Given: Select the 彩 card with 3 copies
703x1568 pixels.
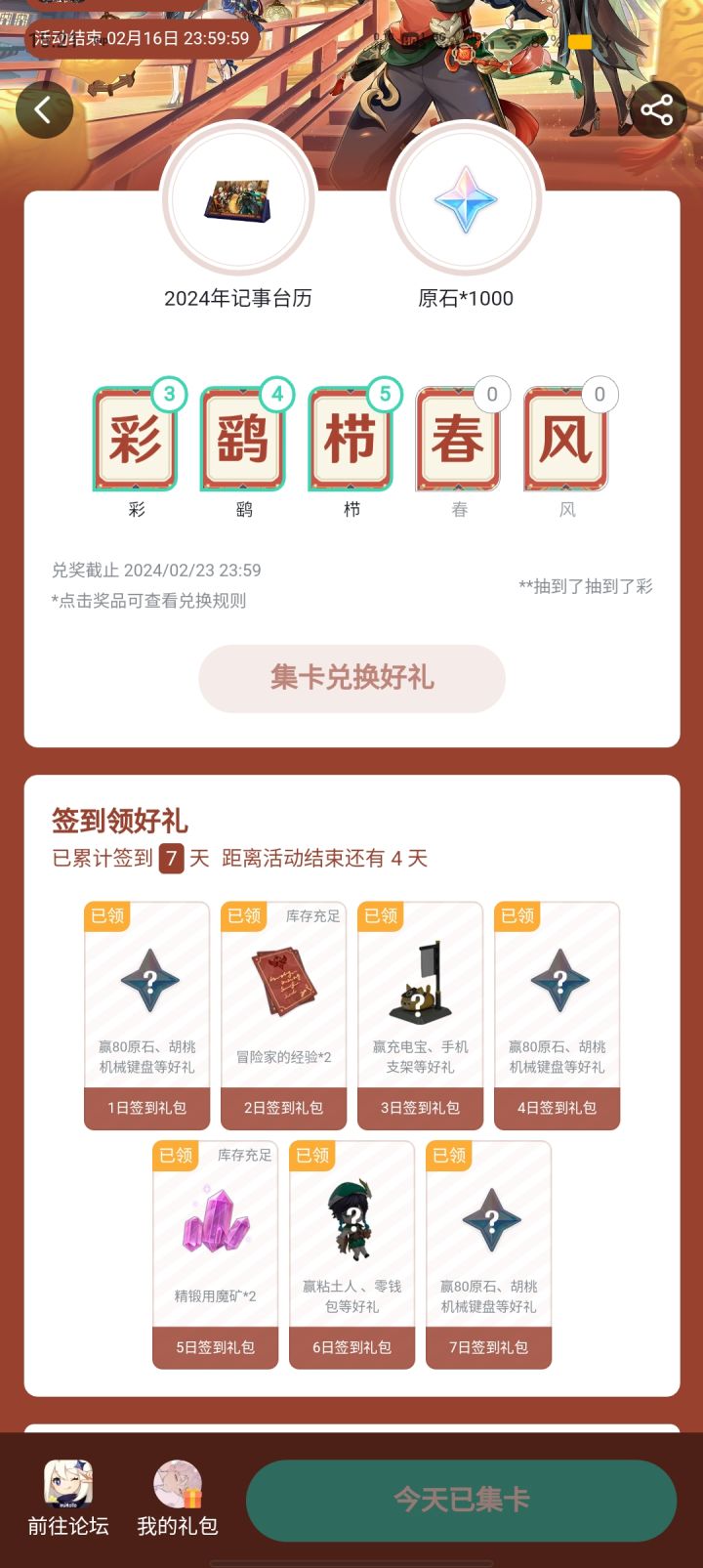Looking at the screenshot, I should pos(135,438).
